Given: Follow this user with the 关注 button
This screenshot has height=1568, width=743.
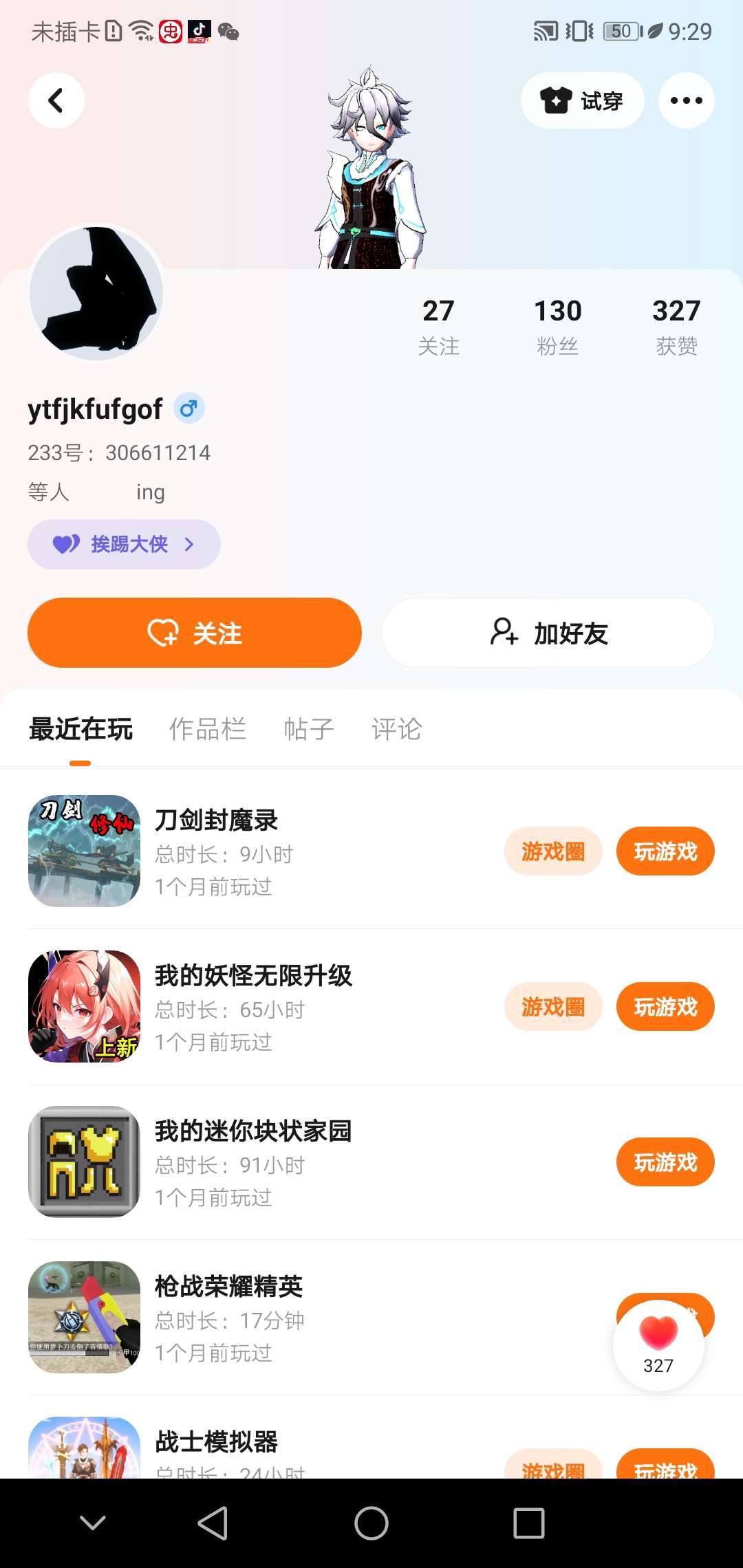Looking at the screenshot, I should click(195, 633).
